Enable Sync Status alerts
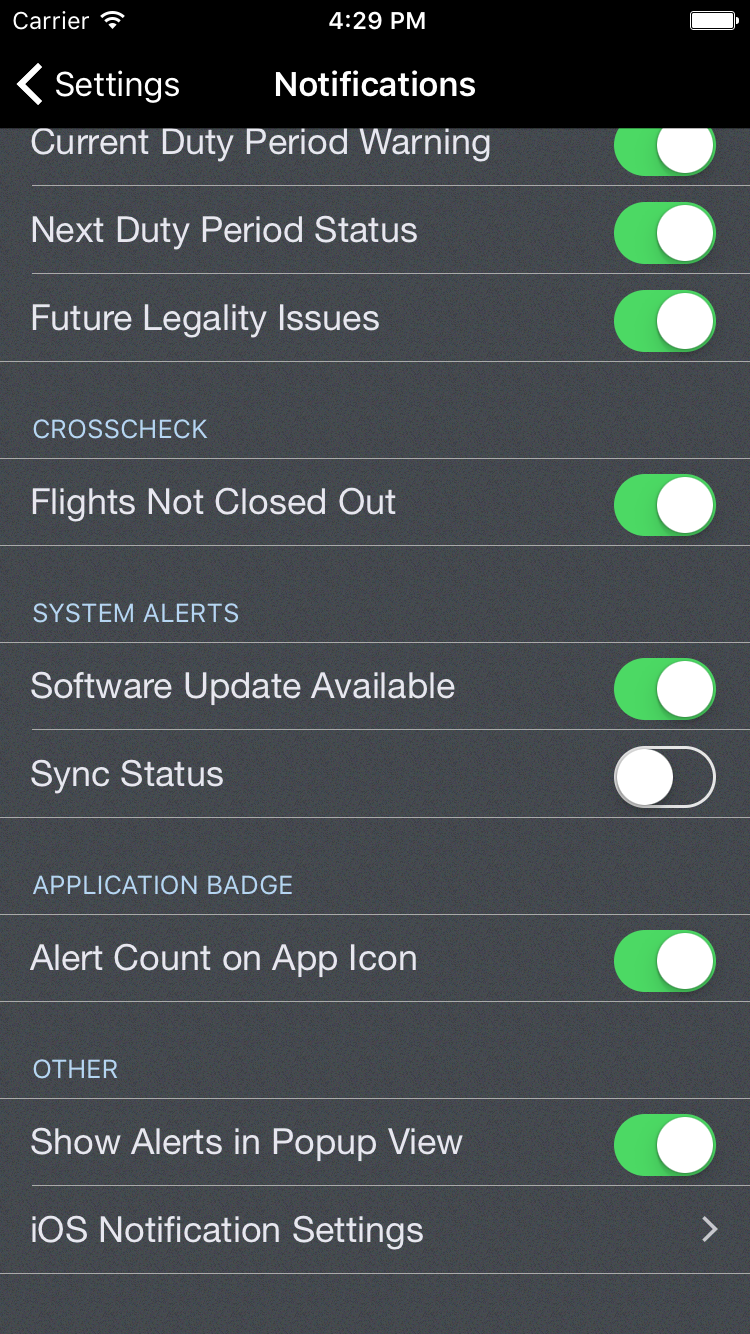The width and height of the screenshot is (750, 1334). tap(665, 777)
